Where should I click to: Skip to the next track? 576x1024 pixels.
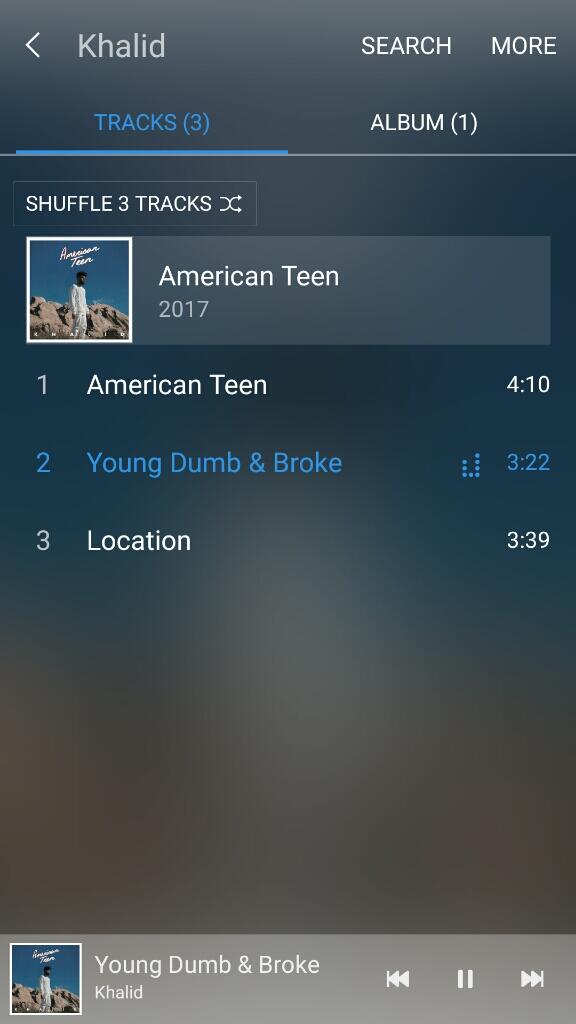(532, 978)
